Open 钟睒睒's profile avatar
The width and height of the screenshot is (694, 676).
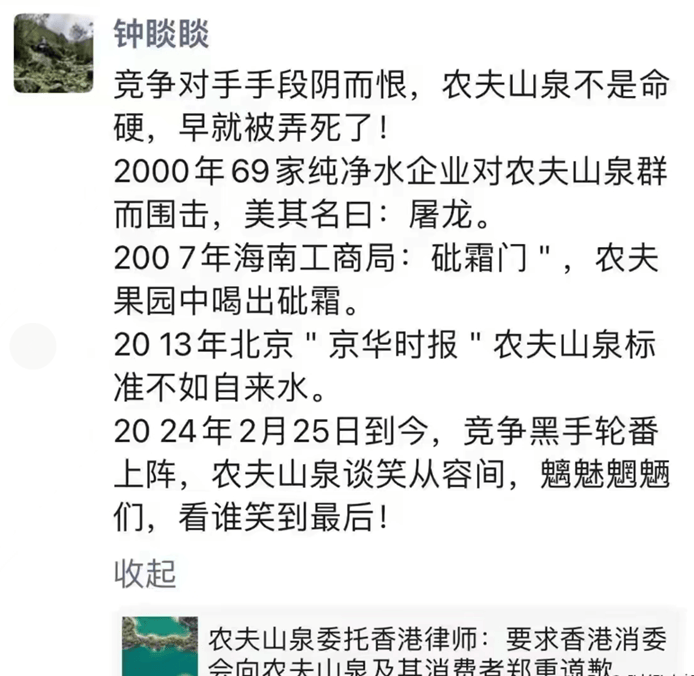tap(53, 53)
